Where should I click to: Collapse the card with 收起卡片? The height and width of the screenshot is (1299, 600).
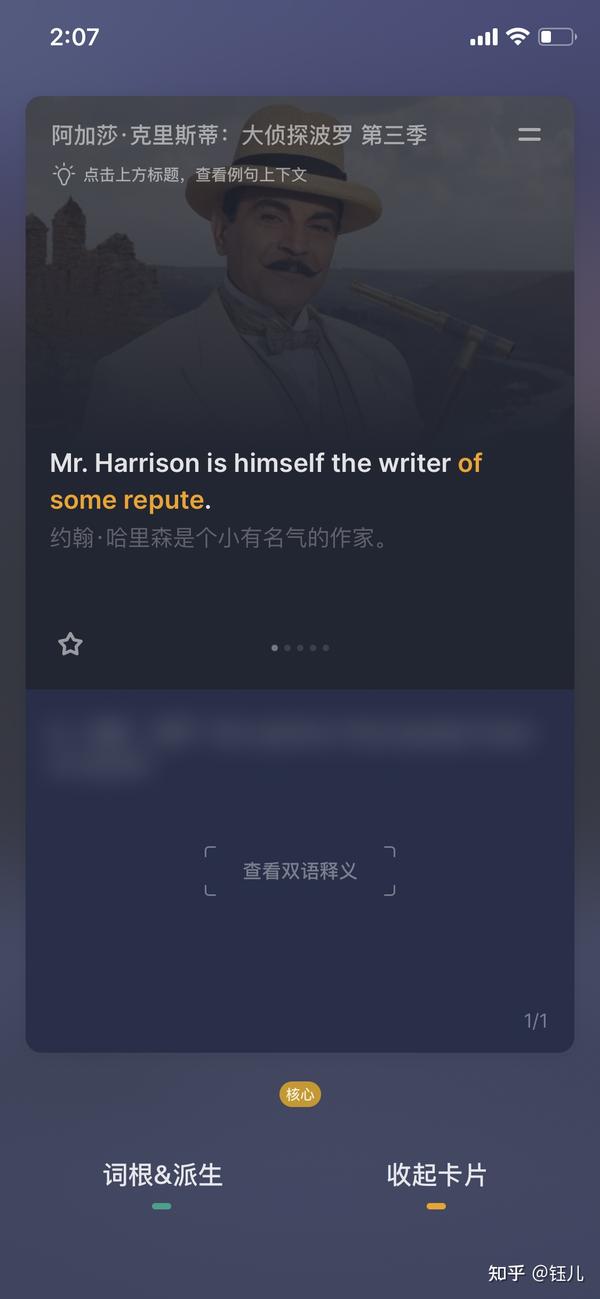coord(437,1175)
